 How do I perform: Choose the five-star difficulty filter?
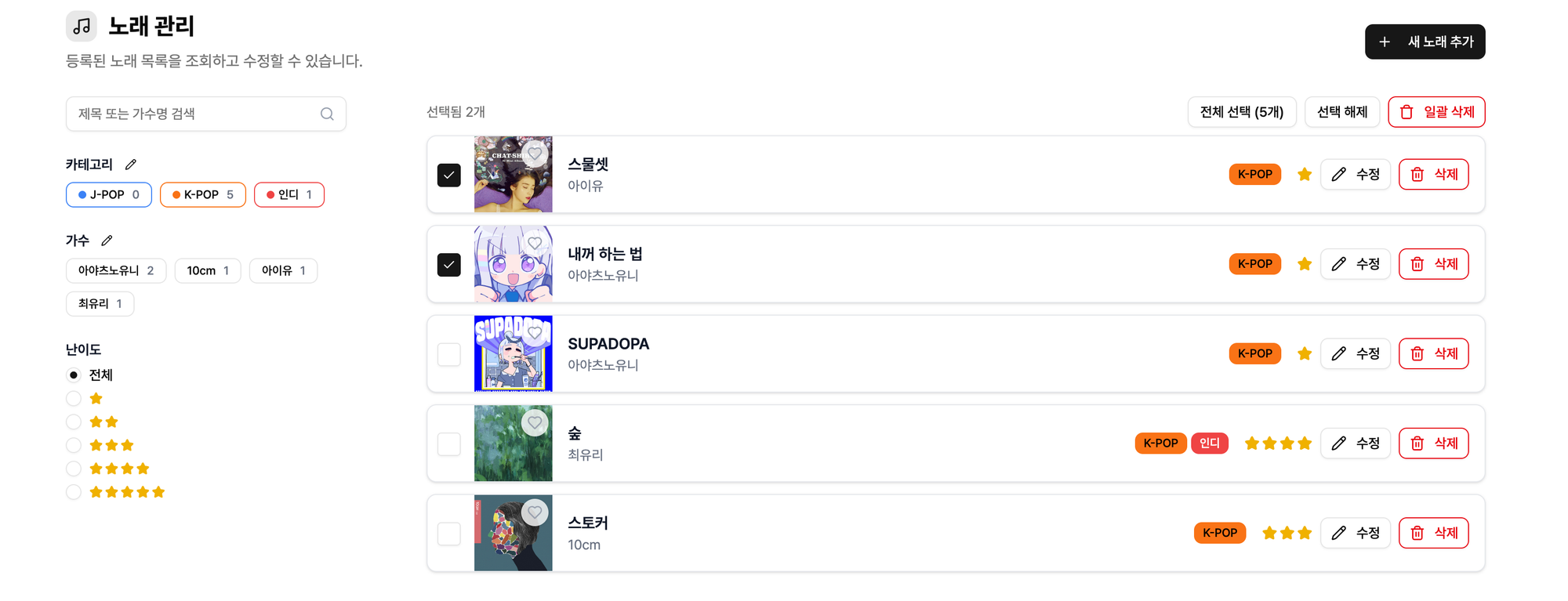pos(74,492)
